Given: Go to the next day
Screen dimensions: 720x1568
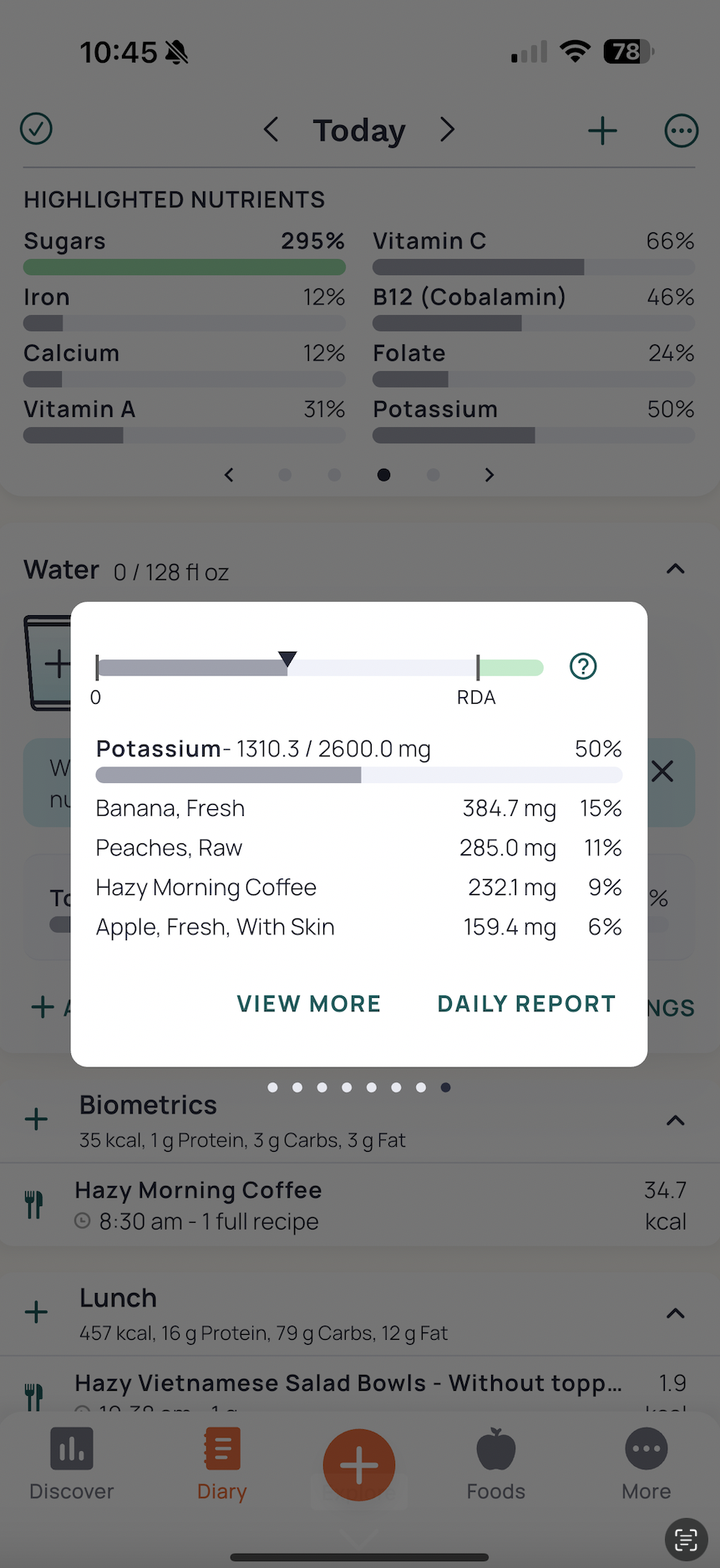Looking at the screenshot, I should (448, 130).
